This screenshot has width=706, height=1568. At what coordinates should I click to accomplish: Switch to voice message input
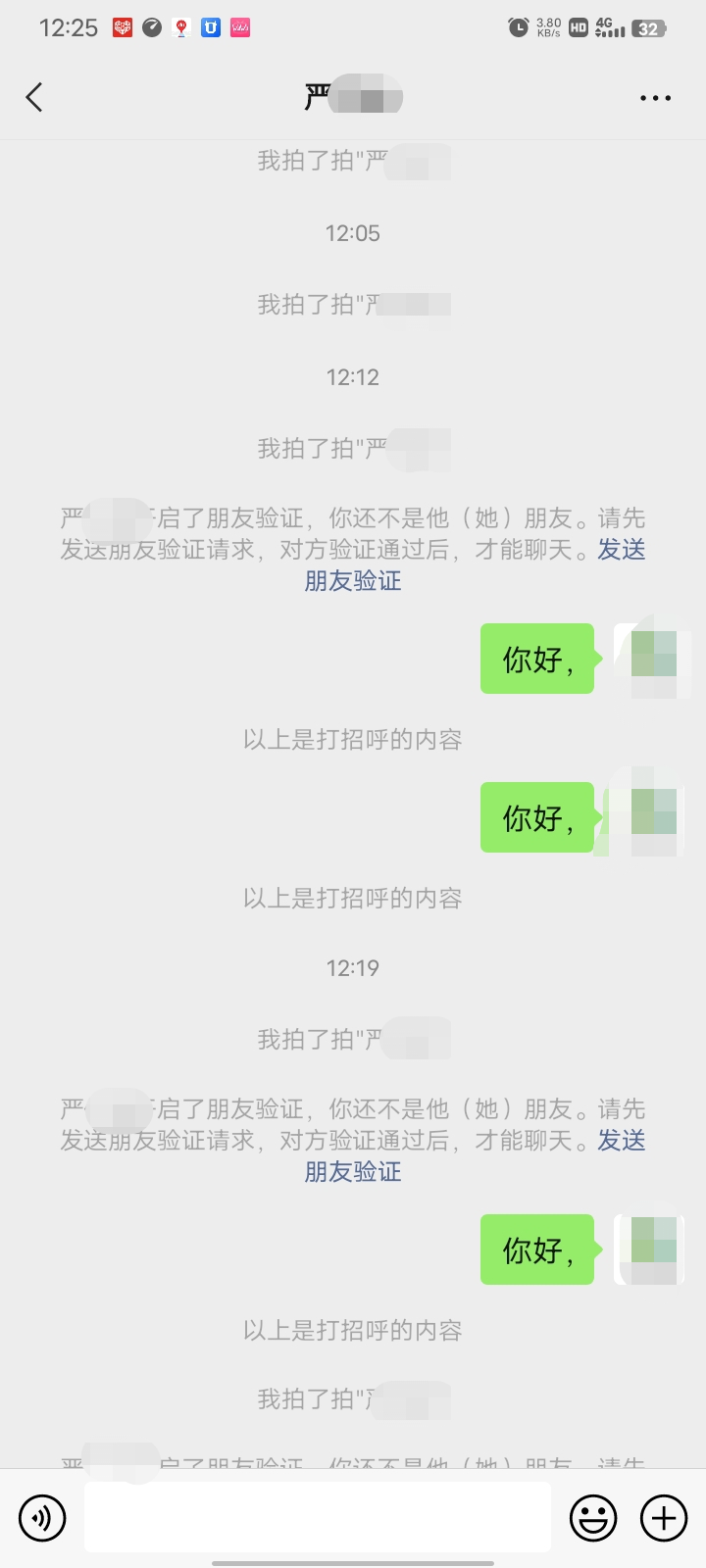click(x=42, y=1518)
